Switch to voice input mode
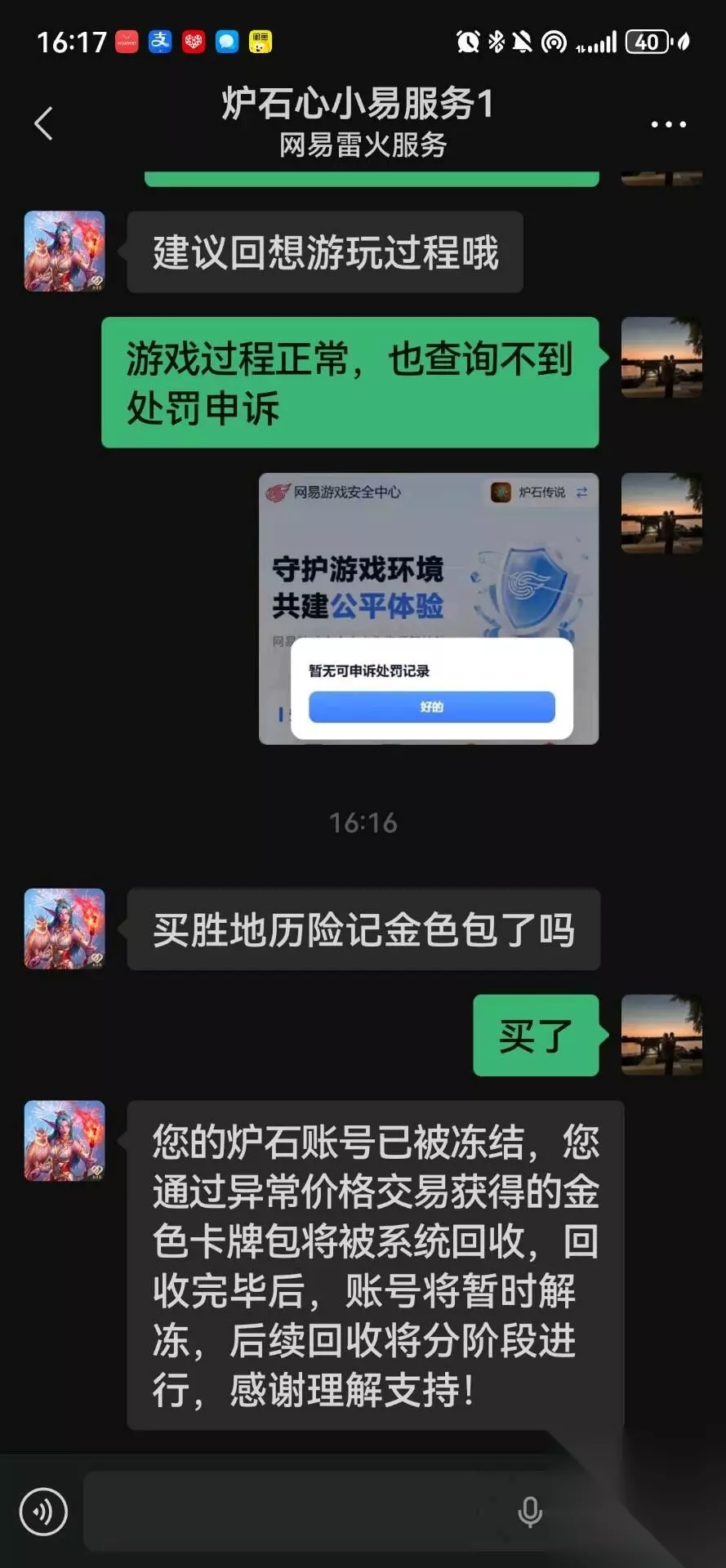 tap(44, 1512)
